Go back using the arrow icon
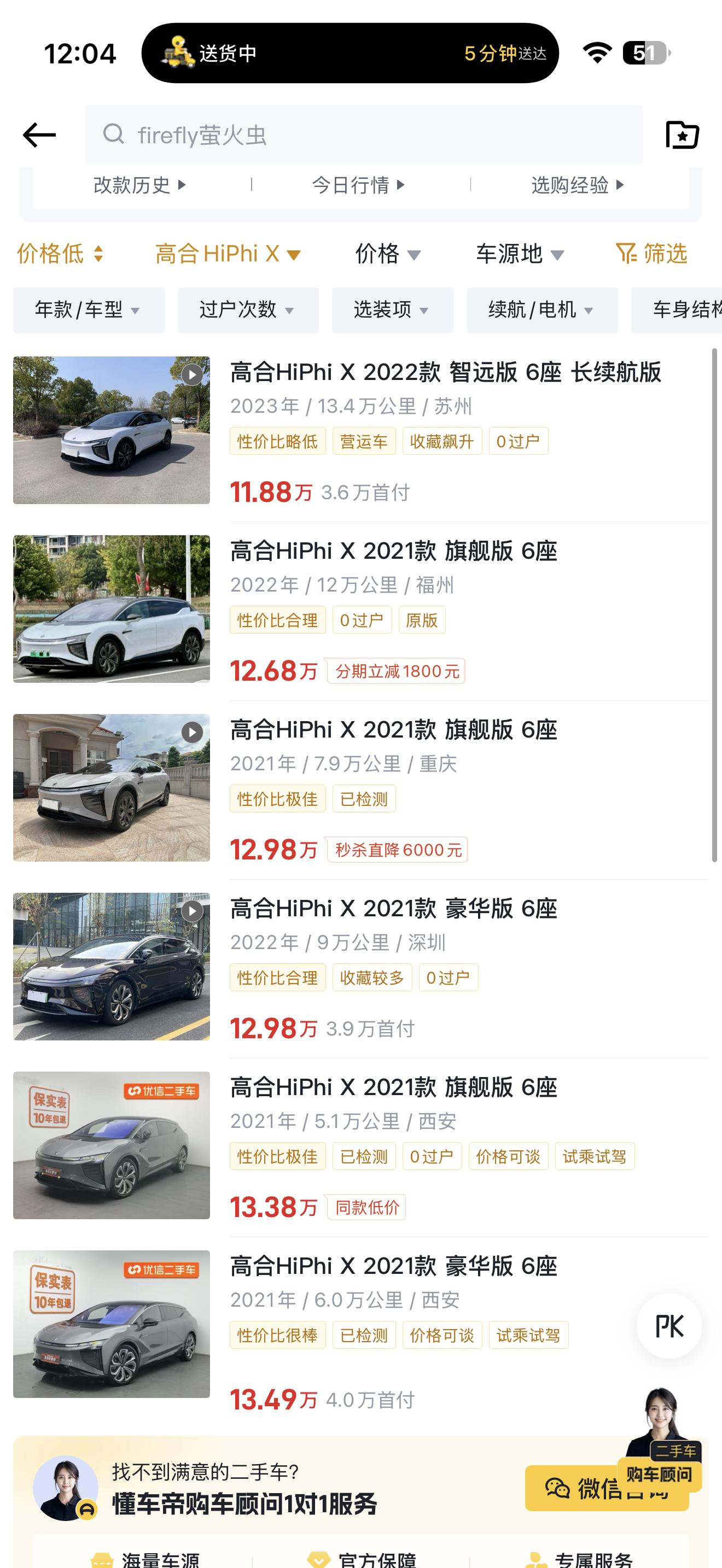This screenshot has height=1568, width=722. click(39, 134)
